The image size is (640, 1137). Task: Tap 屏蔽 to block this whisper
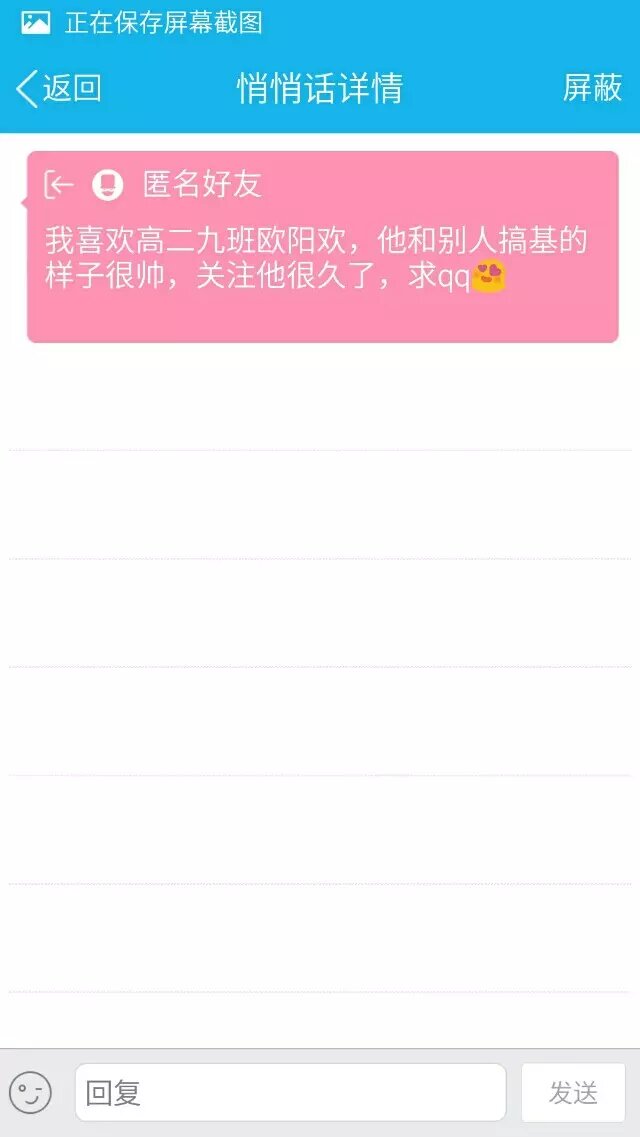point(592,89)
